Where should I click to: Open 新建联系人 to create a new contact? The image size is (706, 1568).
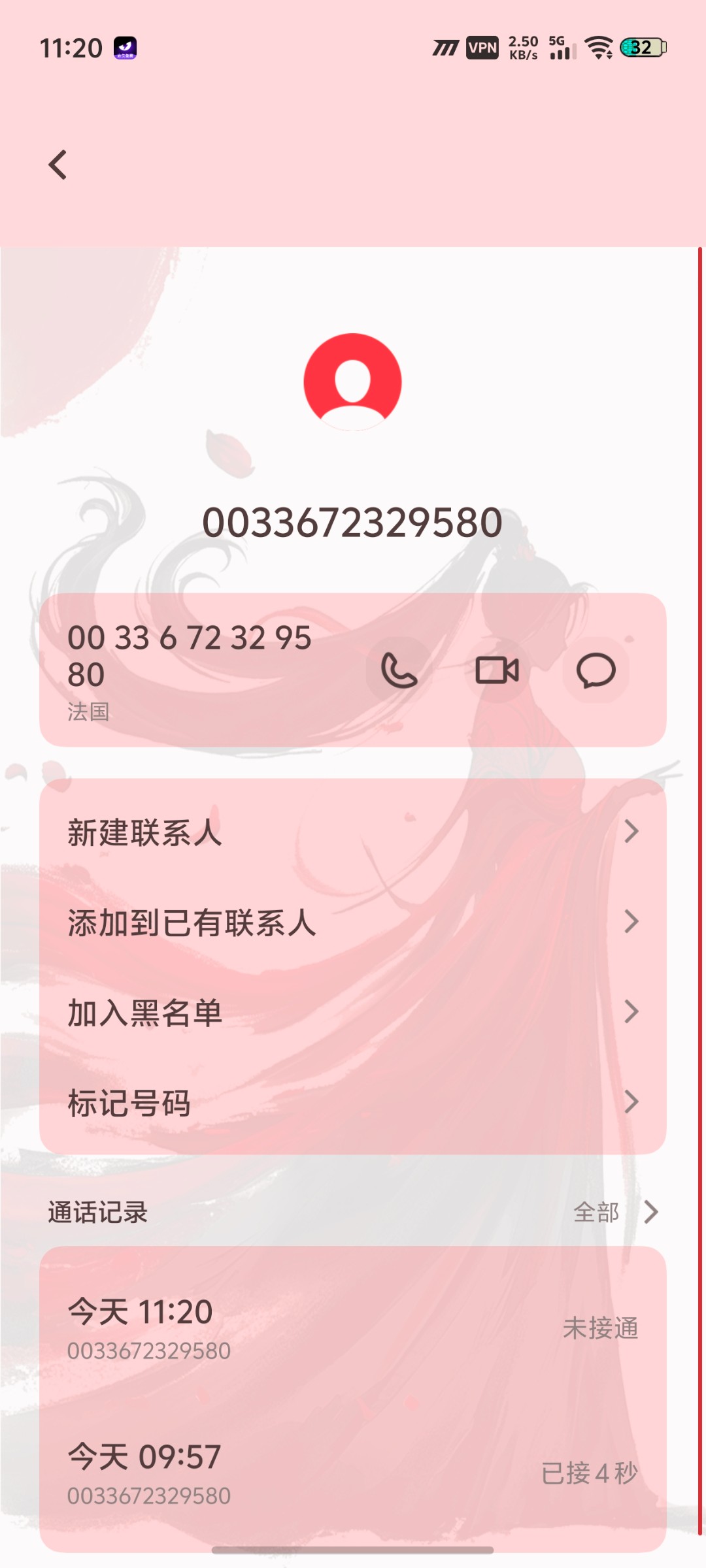(x=353, y=832)
